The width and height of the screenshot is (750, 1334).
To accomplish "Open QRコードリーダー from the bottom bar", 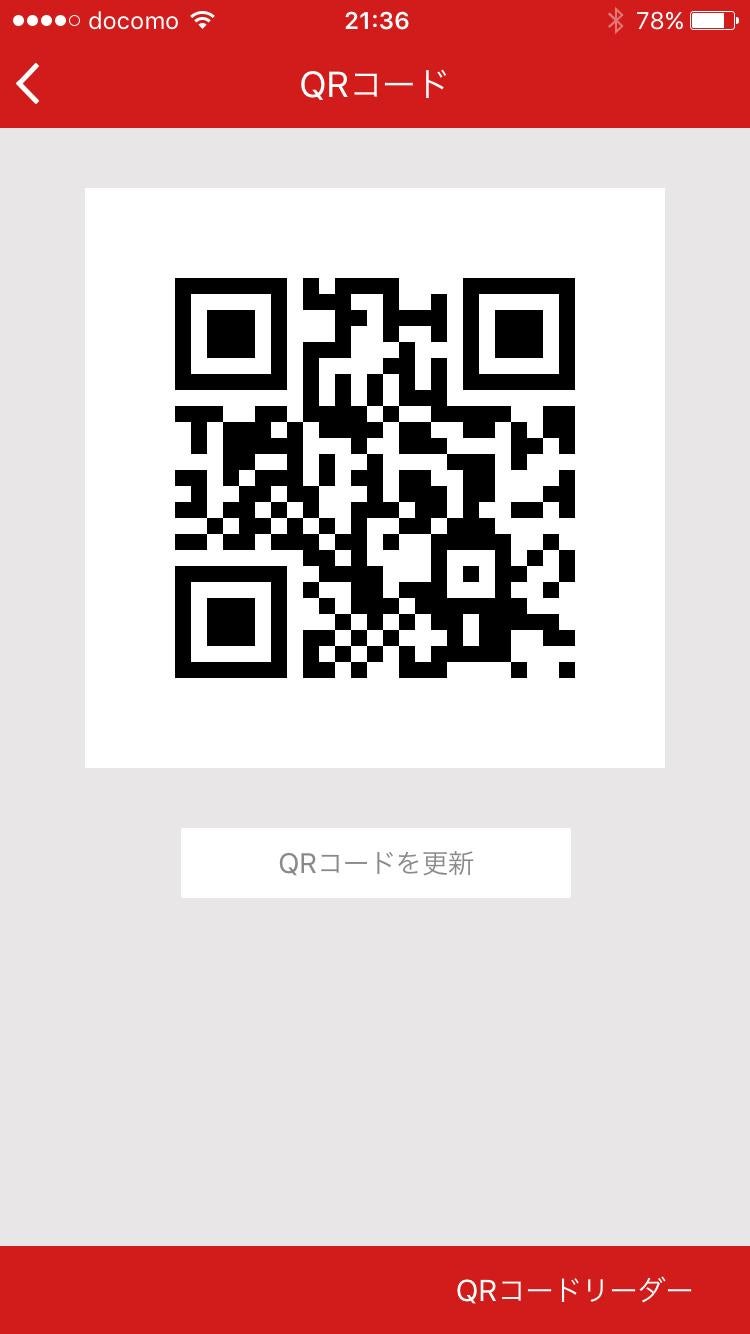I will (575, 1290).
